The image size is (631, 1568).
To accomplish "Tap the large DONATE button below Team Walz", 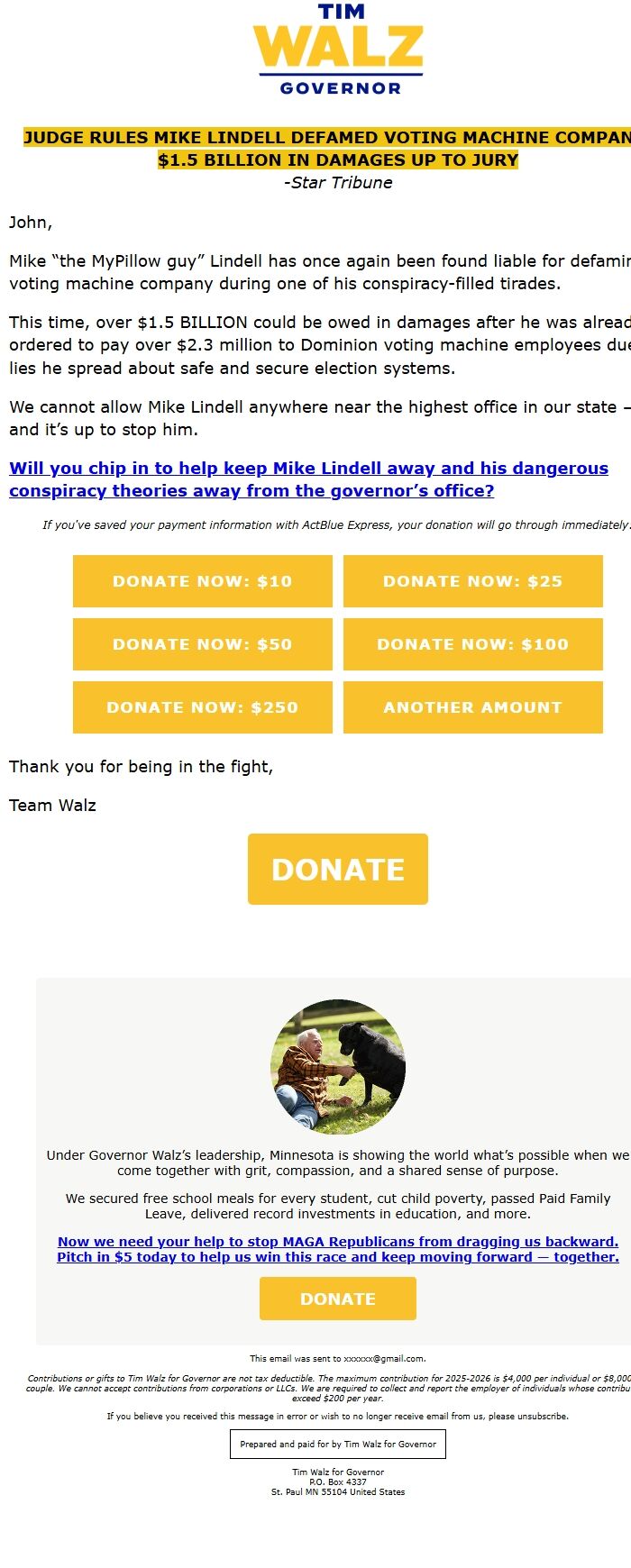I will click(x=338, y=869).
